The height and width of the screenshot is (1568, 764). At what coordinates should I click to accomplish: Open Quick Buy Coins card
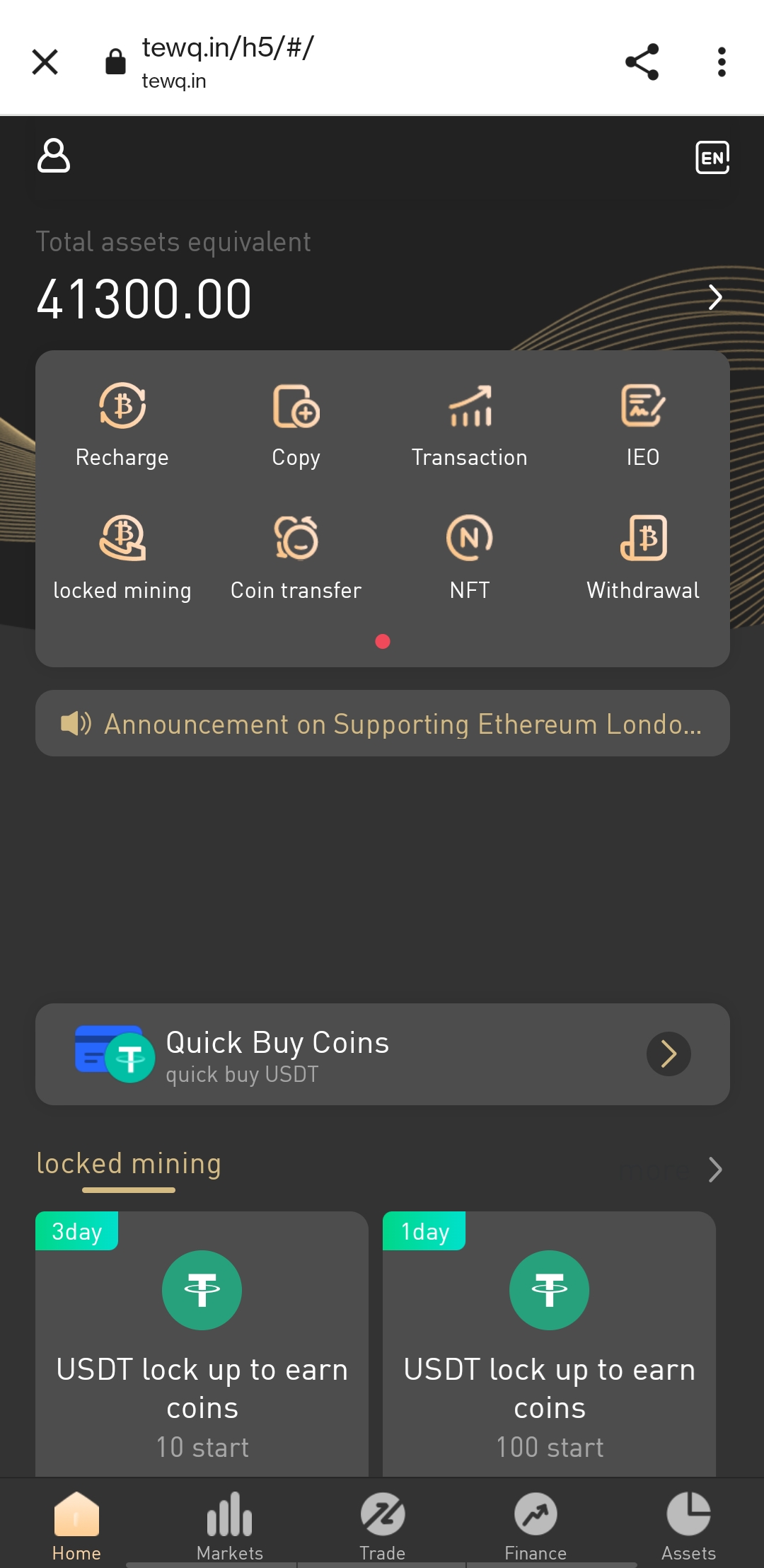pos(383,1054)
